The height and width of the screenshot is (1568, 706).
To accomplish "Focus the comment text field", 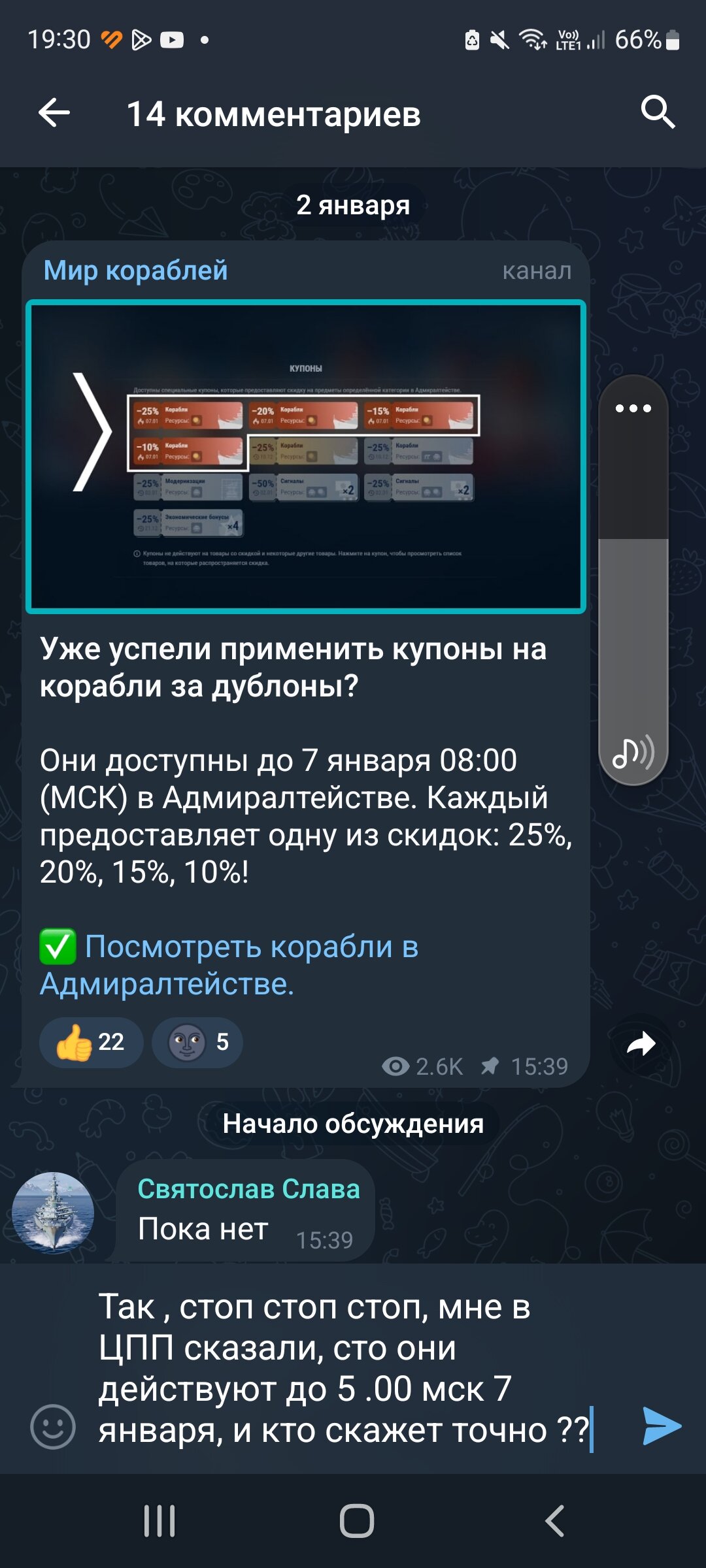I will pos(346,1369).
